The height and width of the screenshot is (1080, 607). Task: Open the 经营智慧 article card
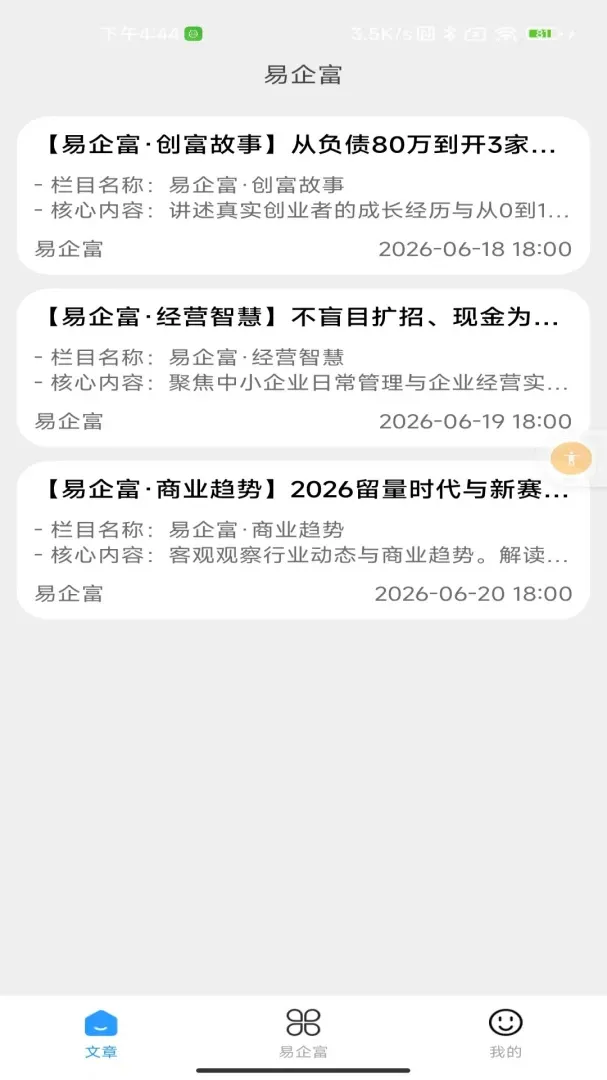(303, 368)
